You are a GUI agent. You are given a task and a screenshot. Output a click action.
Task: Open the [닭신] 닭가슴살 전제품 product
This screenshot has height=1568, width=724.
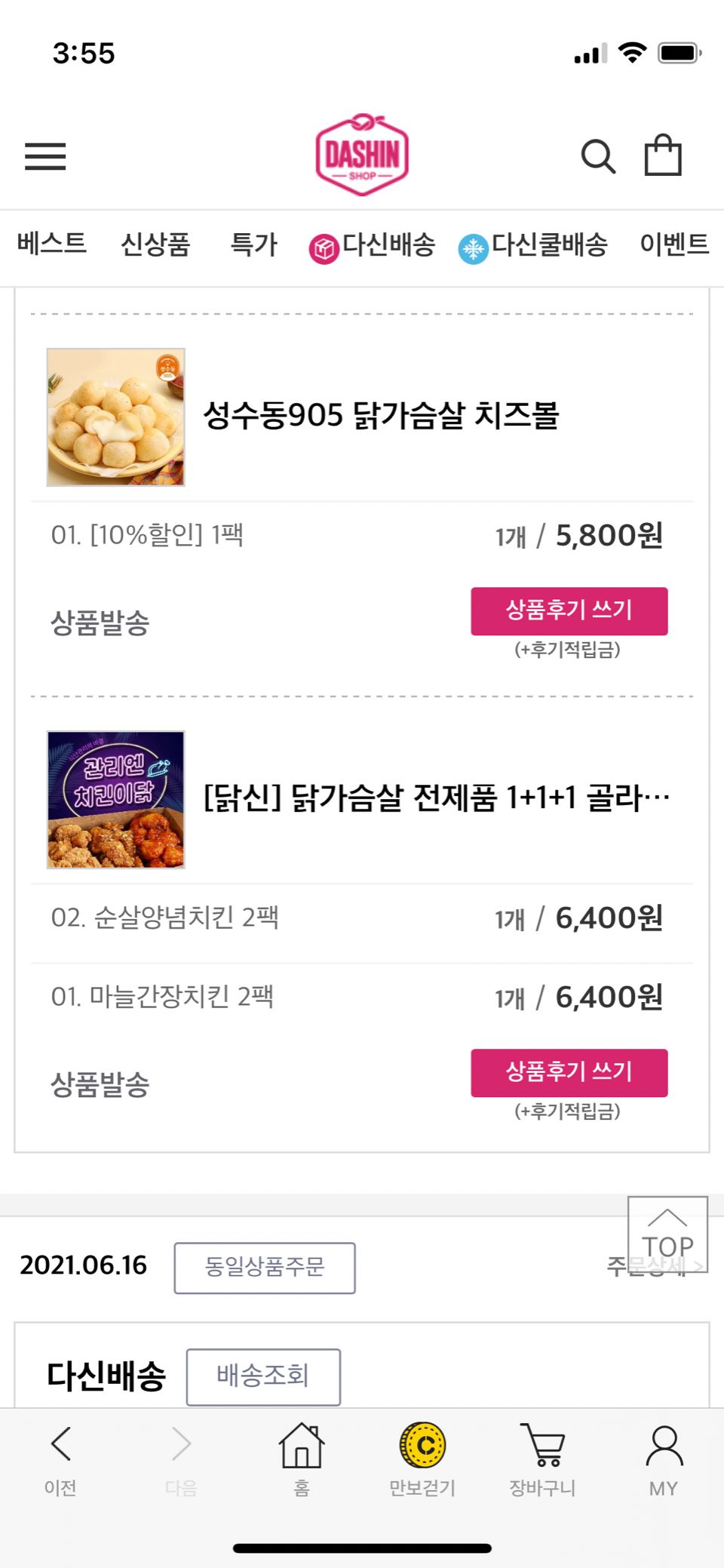[436, 798]
